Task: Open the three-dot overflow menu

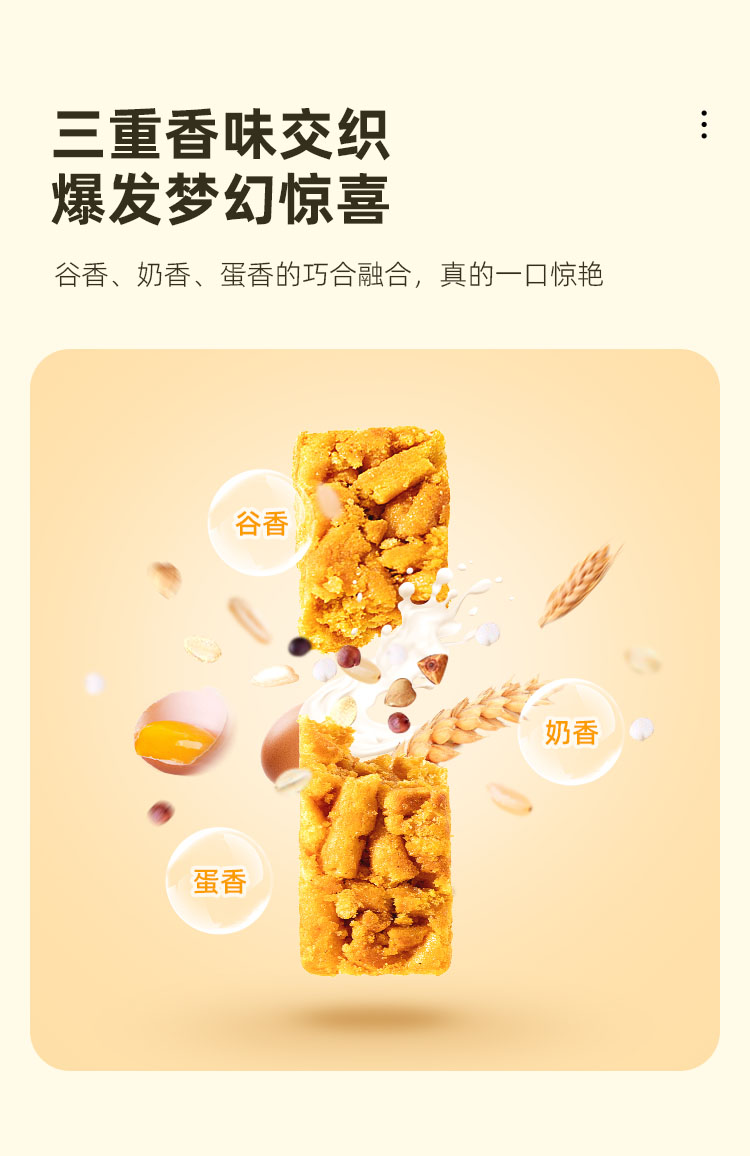Action: click(x=704, y=125)
